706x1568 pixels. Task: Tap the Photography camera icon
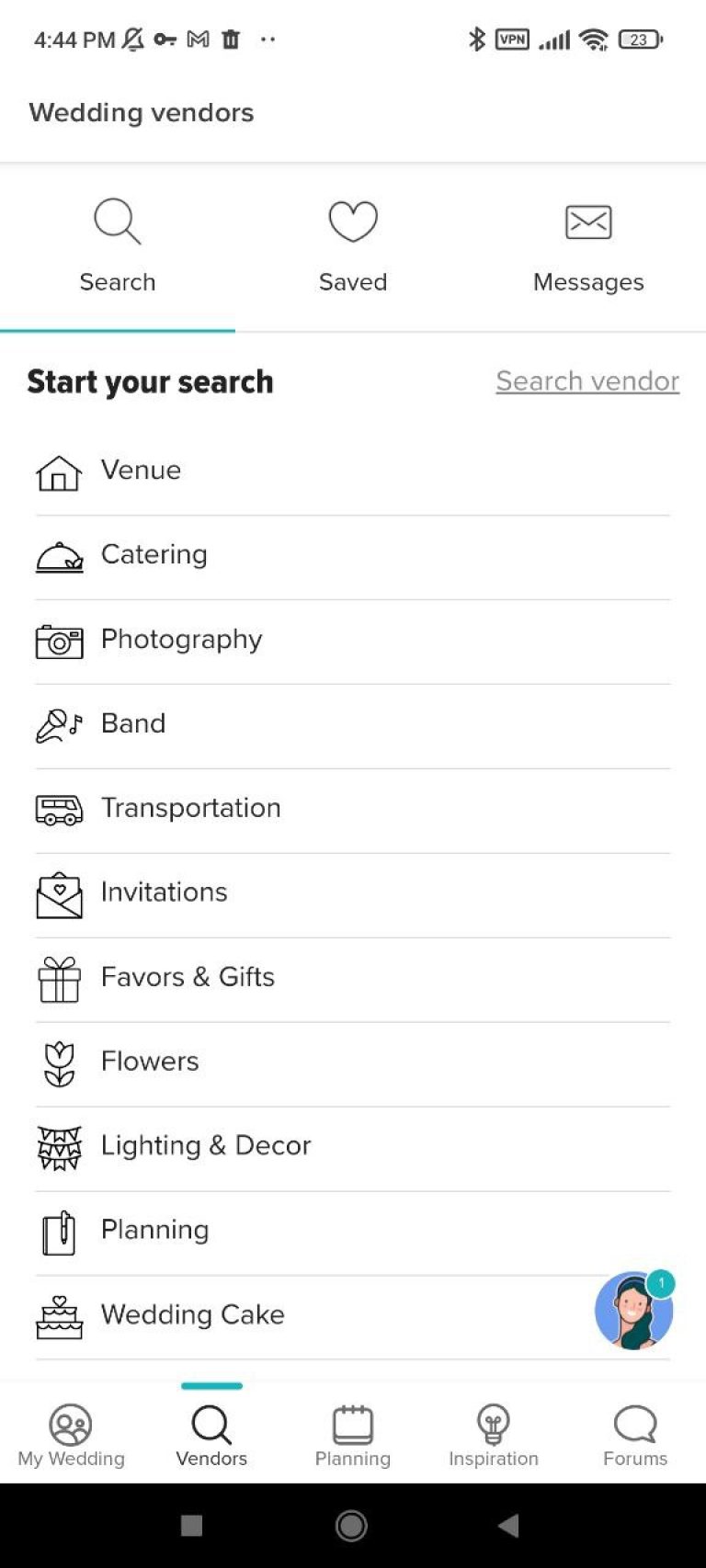pos(59,642)
